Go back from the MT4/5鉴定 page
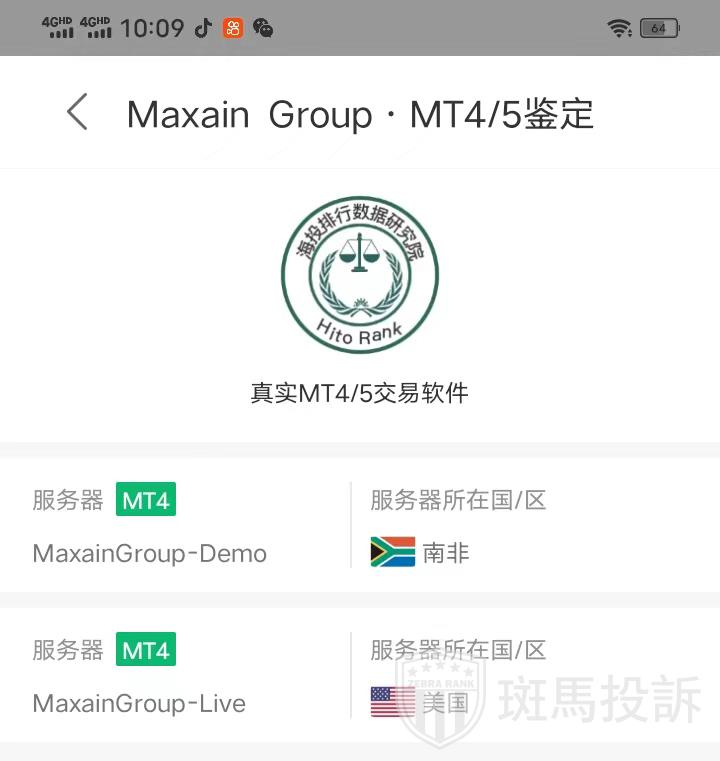Screen dimensions: 720x761 77,112
